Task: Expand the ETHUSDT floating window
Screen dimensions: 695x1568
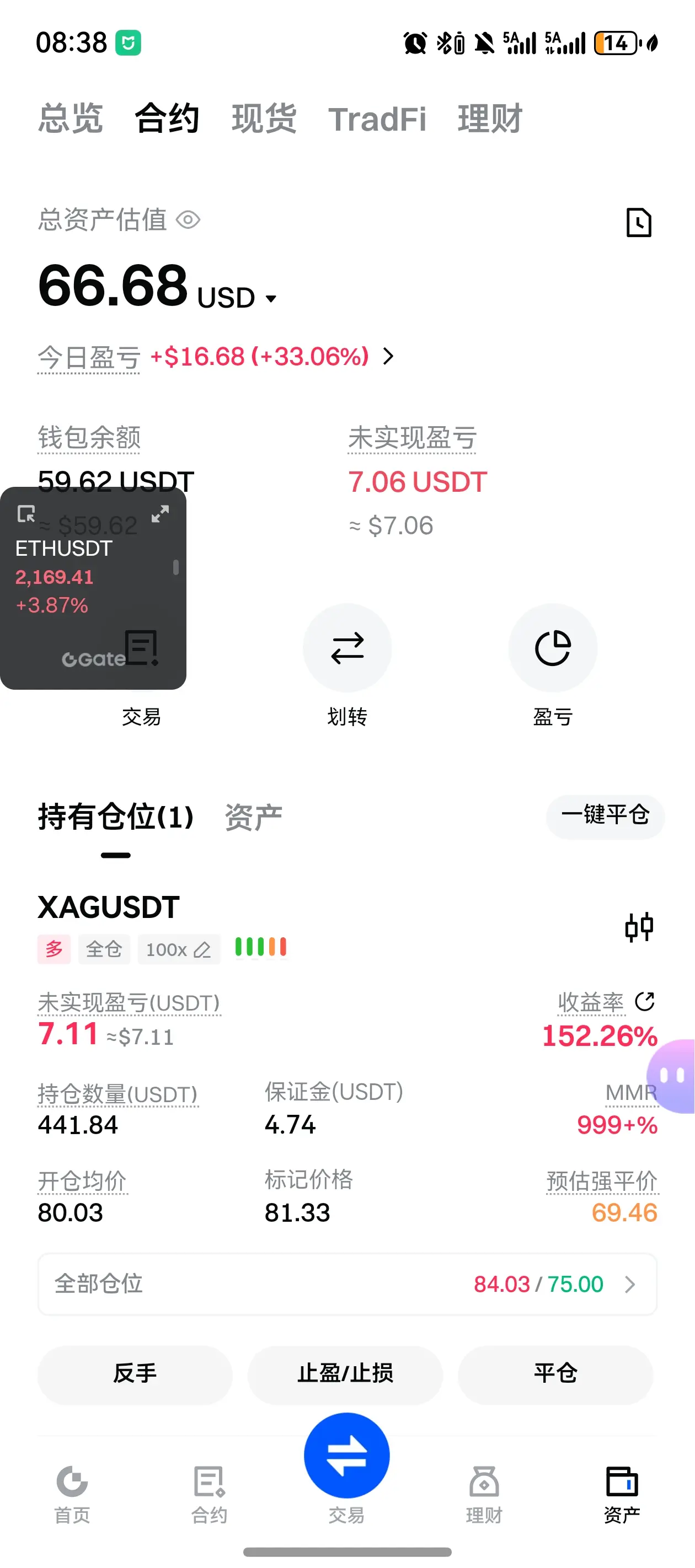Action: 160,514
